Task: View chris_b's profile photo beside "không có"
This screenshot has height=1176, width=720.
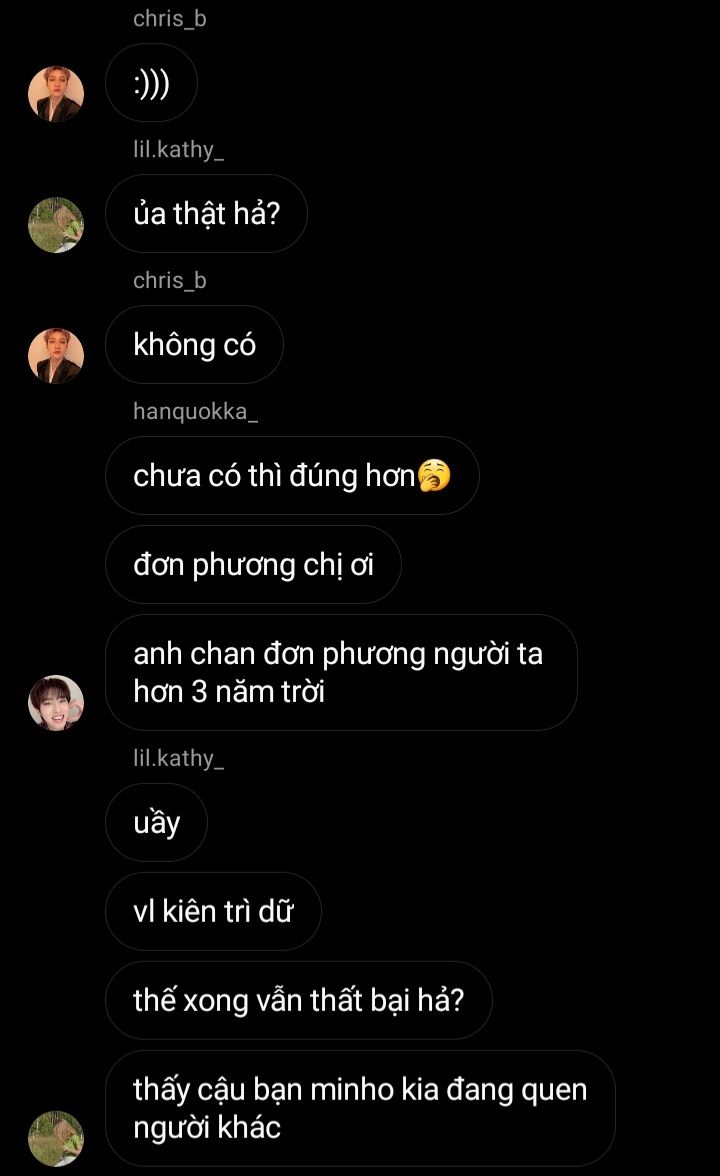Action: pos(56,356)
